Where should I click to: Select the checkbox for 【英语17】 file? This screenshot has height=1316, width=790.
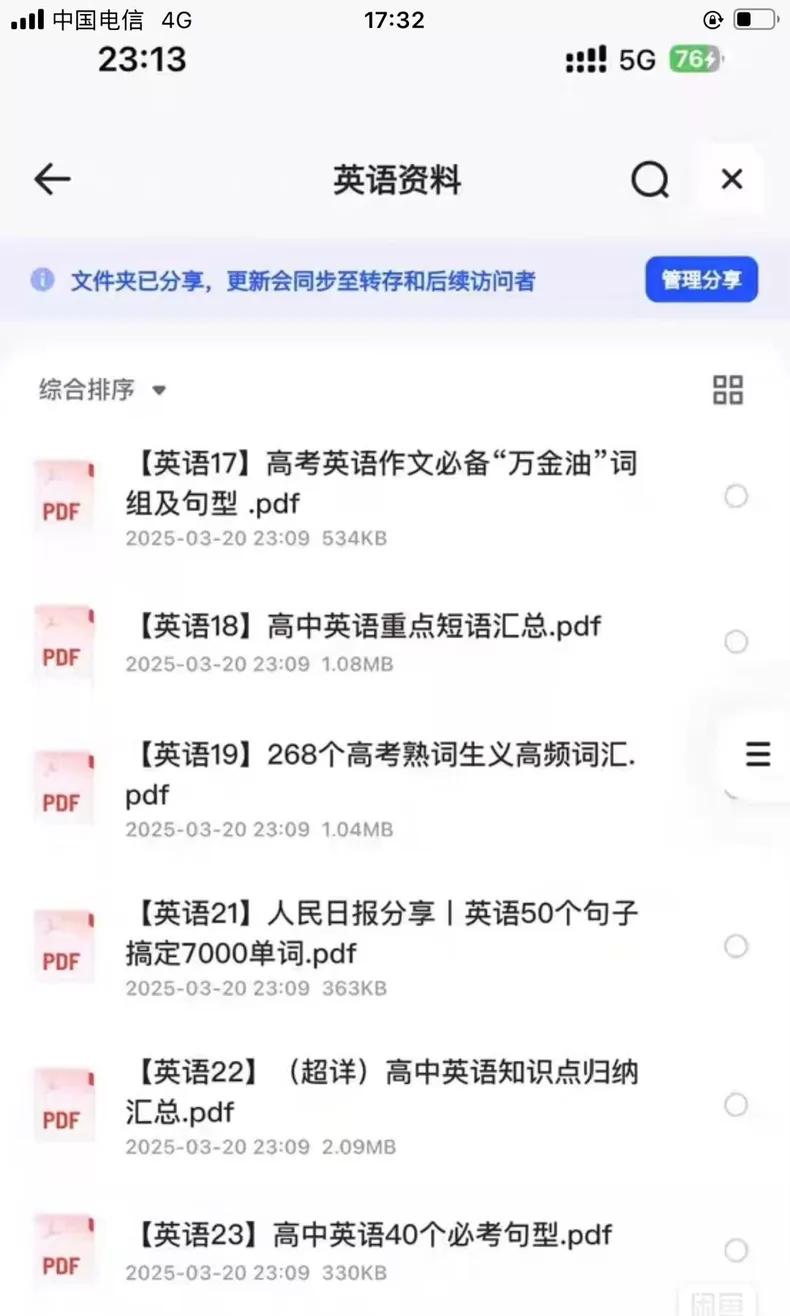[x=736, y=496]
